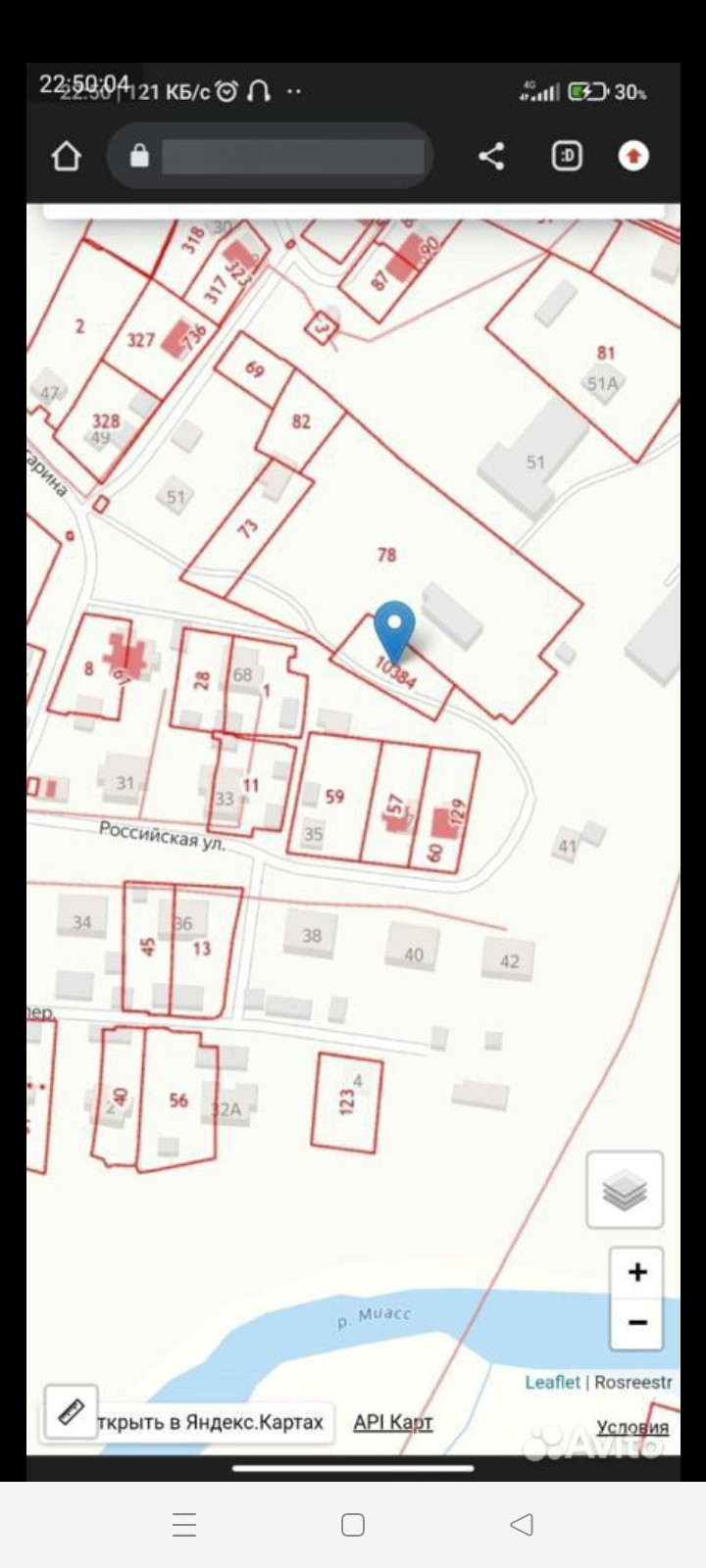Open the API Карт link
Screen dimensions: 706x1568
pos(393,1422)
